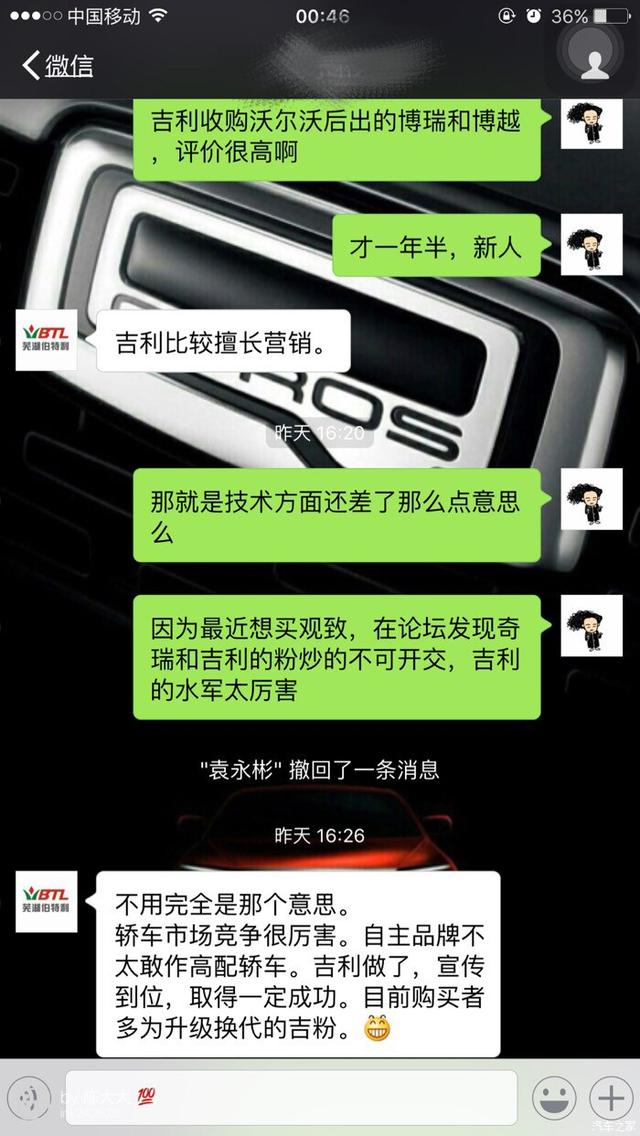Tap my avatar beside 才一年半，新人
Screen dimensions: 640x1136
tap(591, 244)
